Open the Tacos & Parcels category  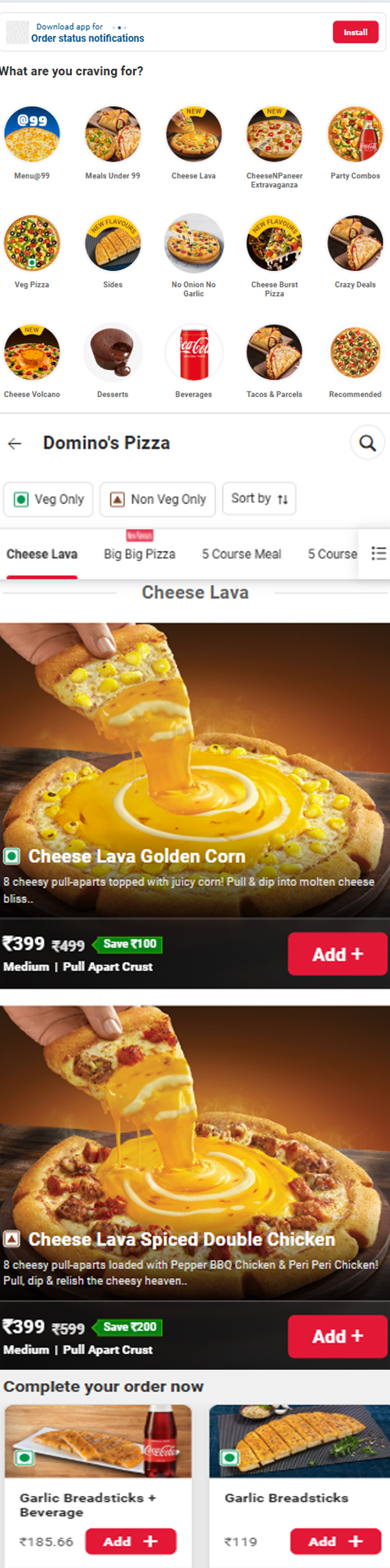(274, 353)
